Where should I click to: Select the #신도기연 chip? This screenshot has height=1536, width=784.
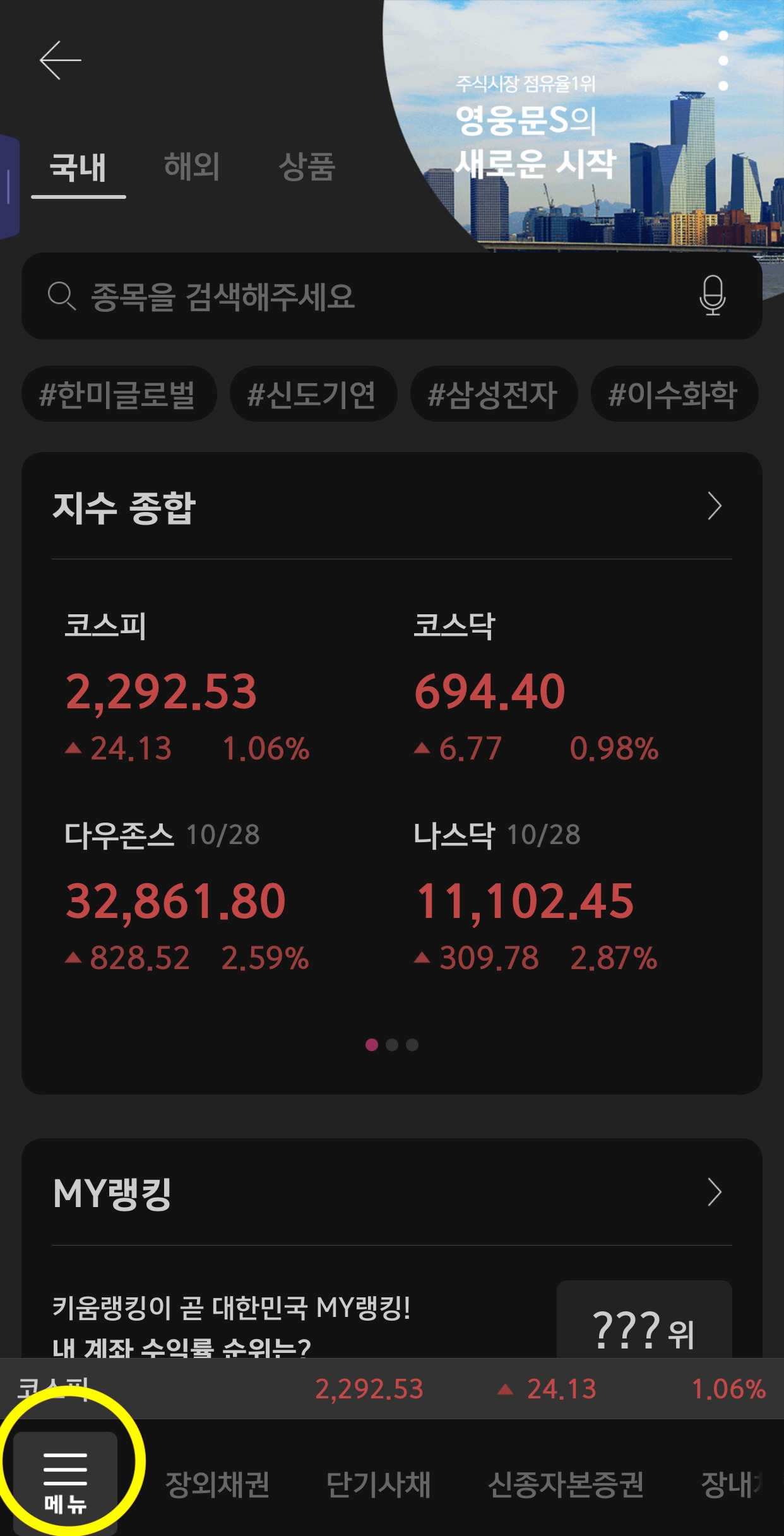point(313,394)
